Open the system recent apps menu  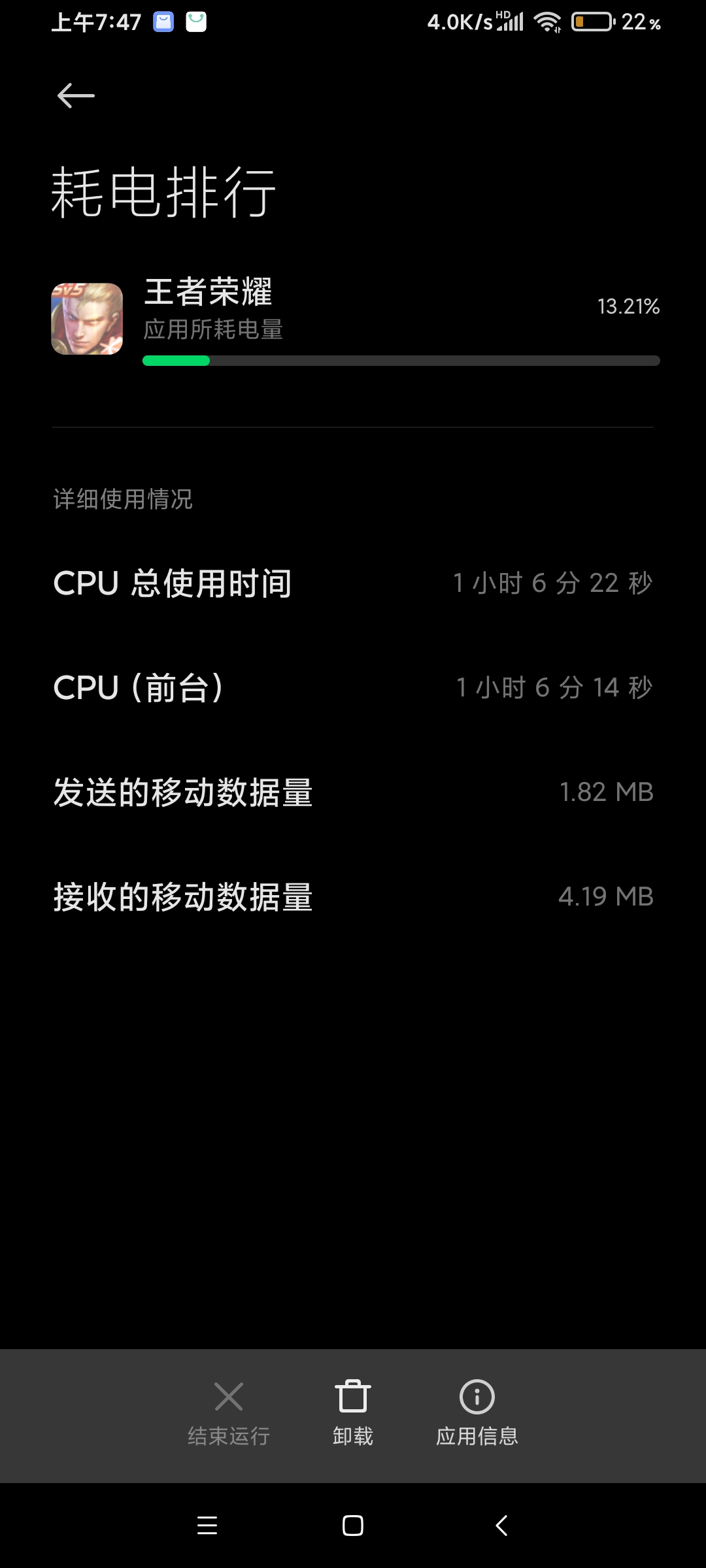coord(207,1526)
